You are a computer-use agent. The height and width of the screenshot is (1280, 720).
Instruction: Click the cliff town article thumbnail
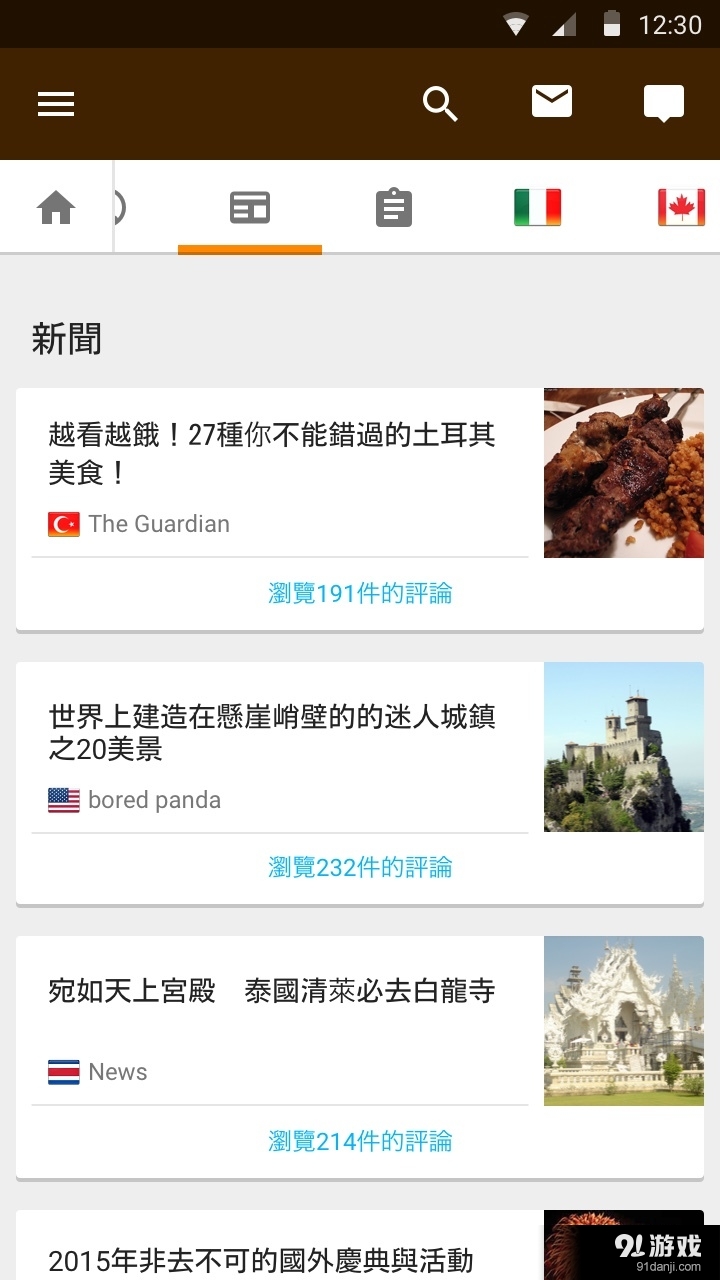(623, 747)
